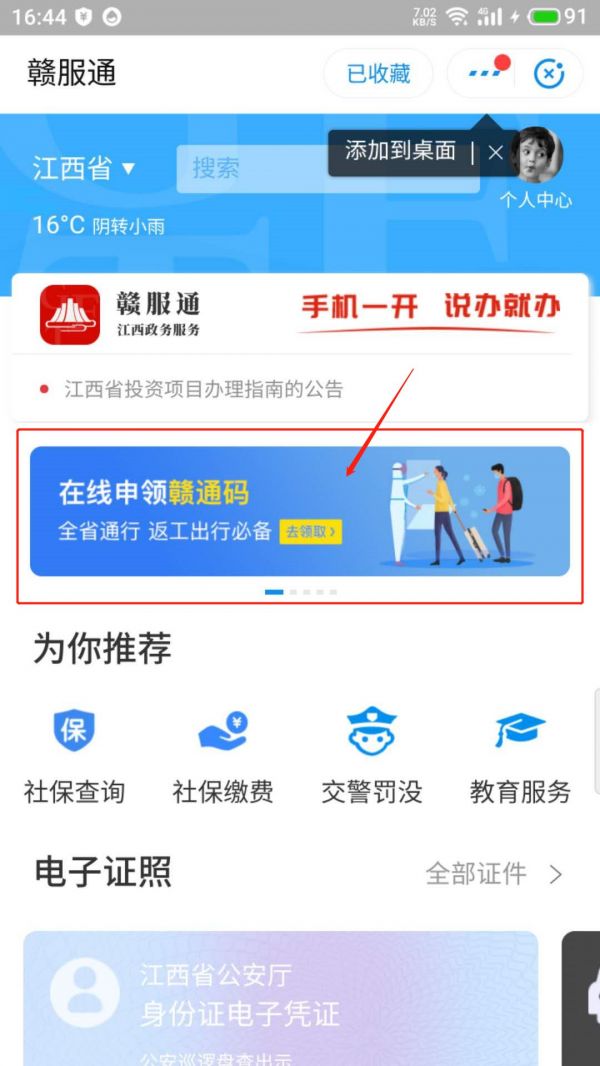Viewport: 600px width, 1066px height.
Task: Open the mini program more-options menu
Action: (487, 73)
